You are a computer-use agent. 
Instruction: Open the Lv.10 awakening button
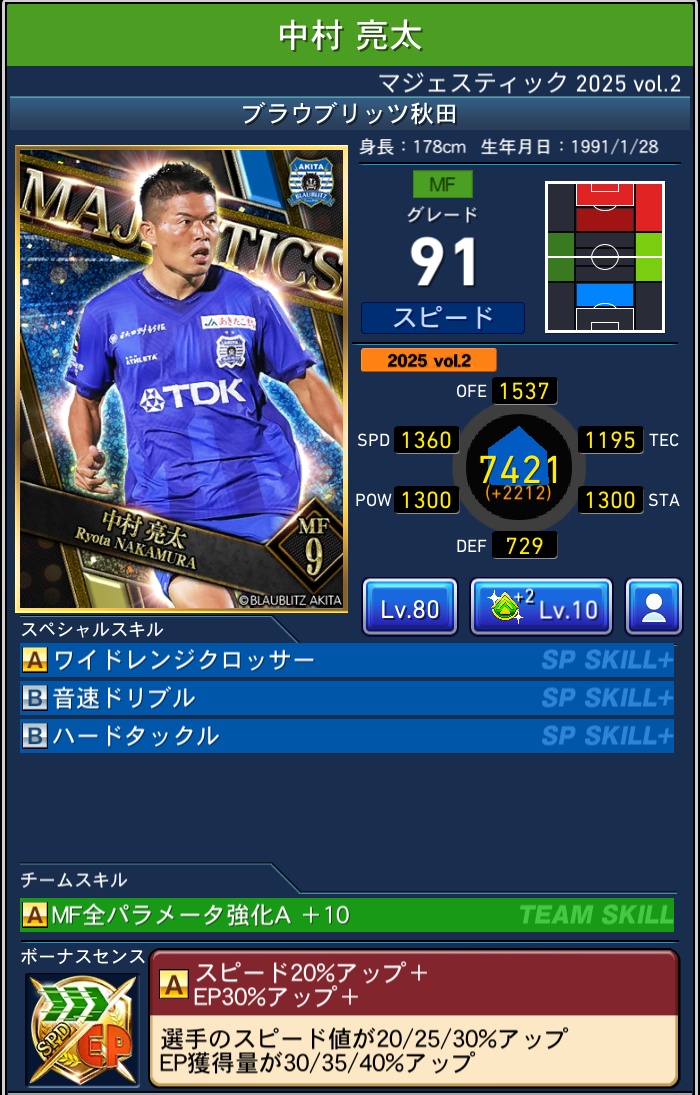coord(541,607)
